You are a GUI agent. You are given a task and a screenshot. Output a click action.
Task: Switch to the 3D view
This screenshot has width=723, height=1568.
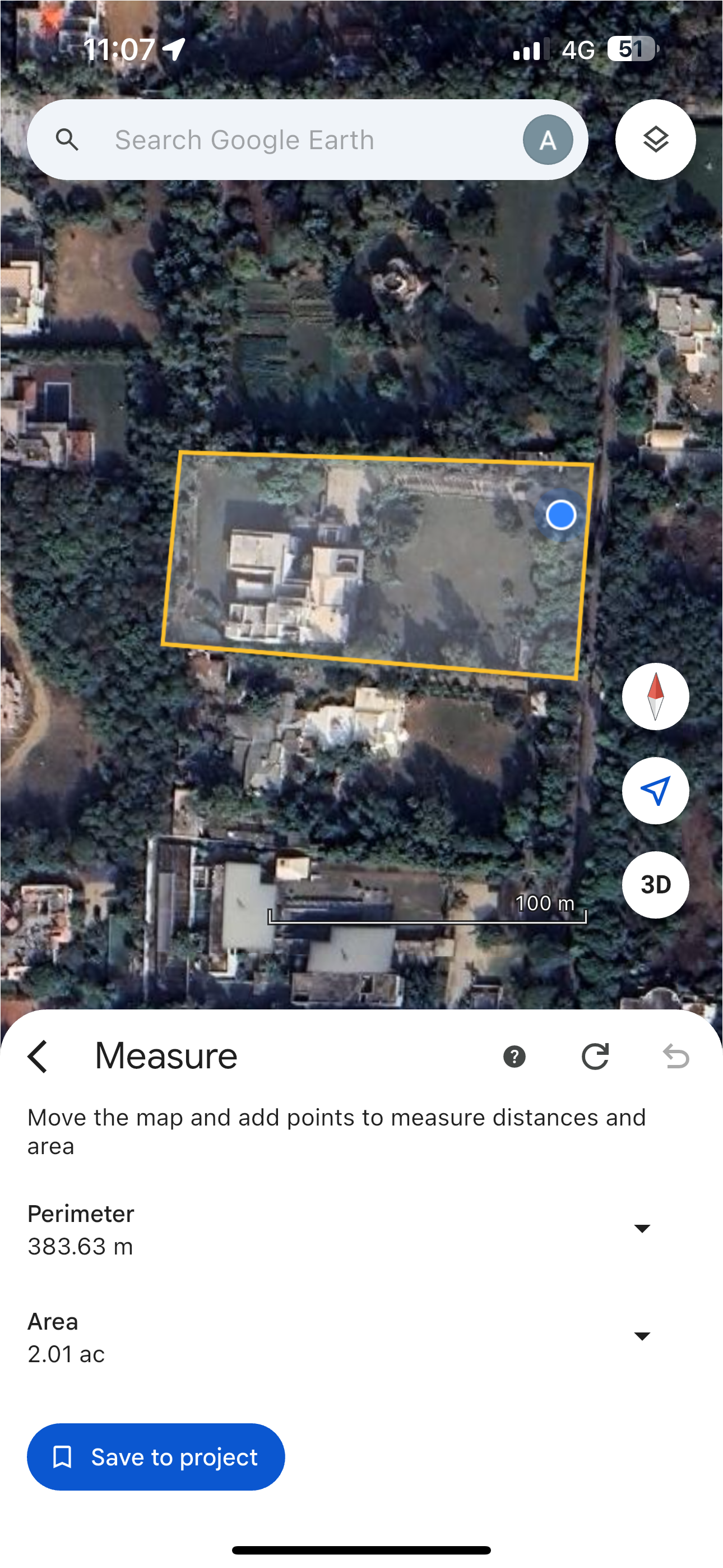tap(655, 885)
